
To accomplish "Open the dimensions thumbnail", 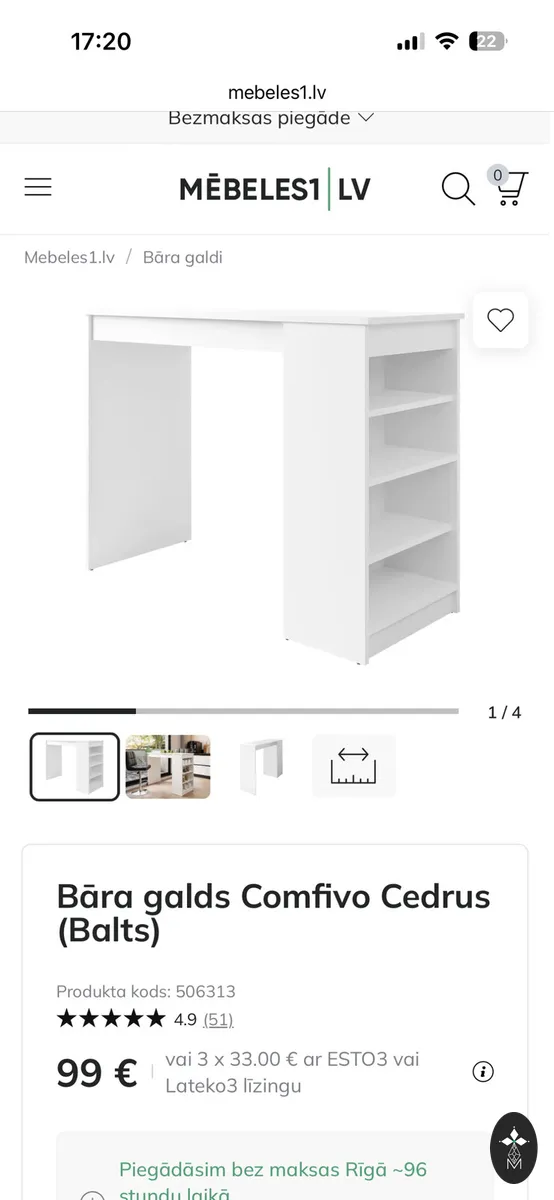I will point(354,767).
